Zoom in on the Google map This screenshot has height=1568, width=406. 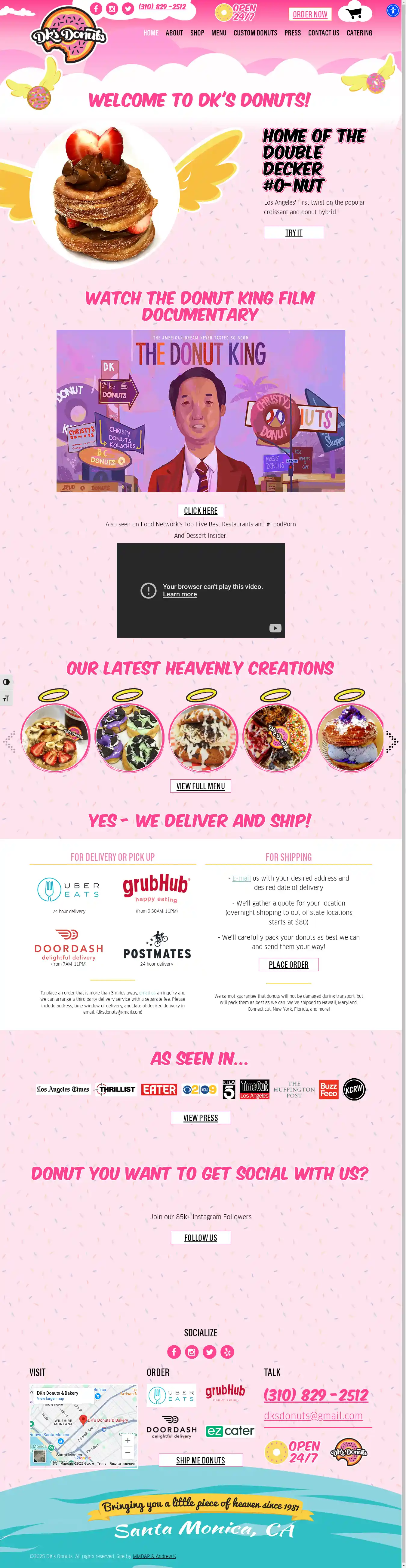128,1440
